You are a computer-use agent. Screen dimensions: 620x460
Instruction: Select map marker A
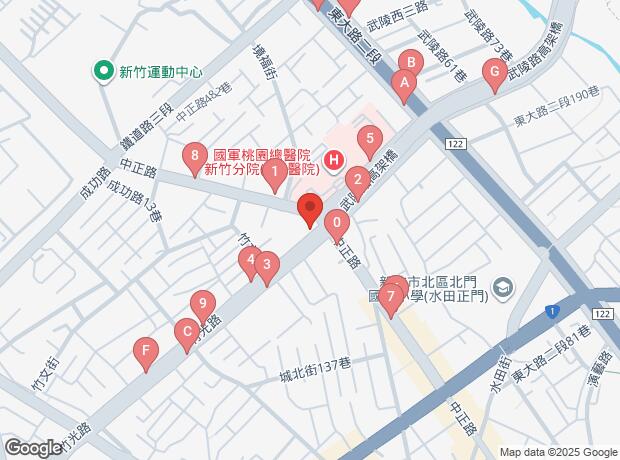404,84
